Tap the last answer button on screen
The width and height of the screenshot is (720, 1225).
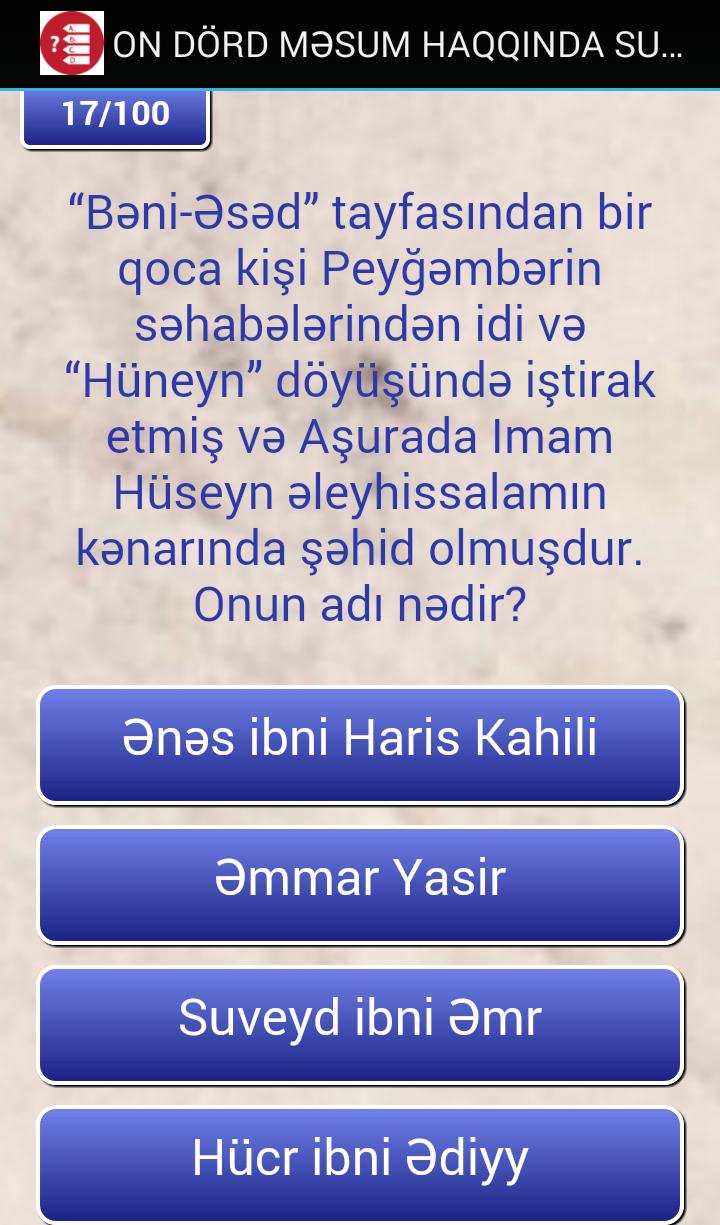(x=360, y=1157)
